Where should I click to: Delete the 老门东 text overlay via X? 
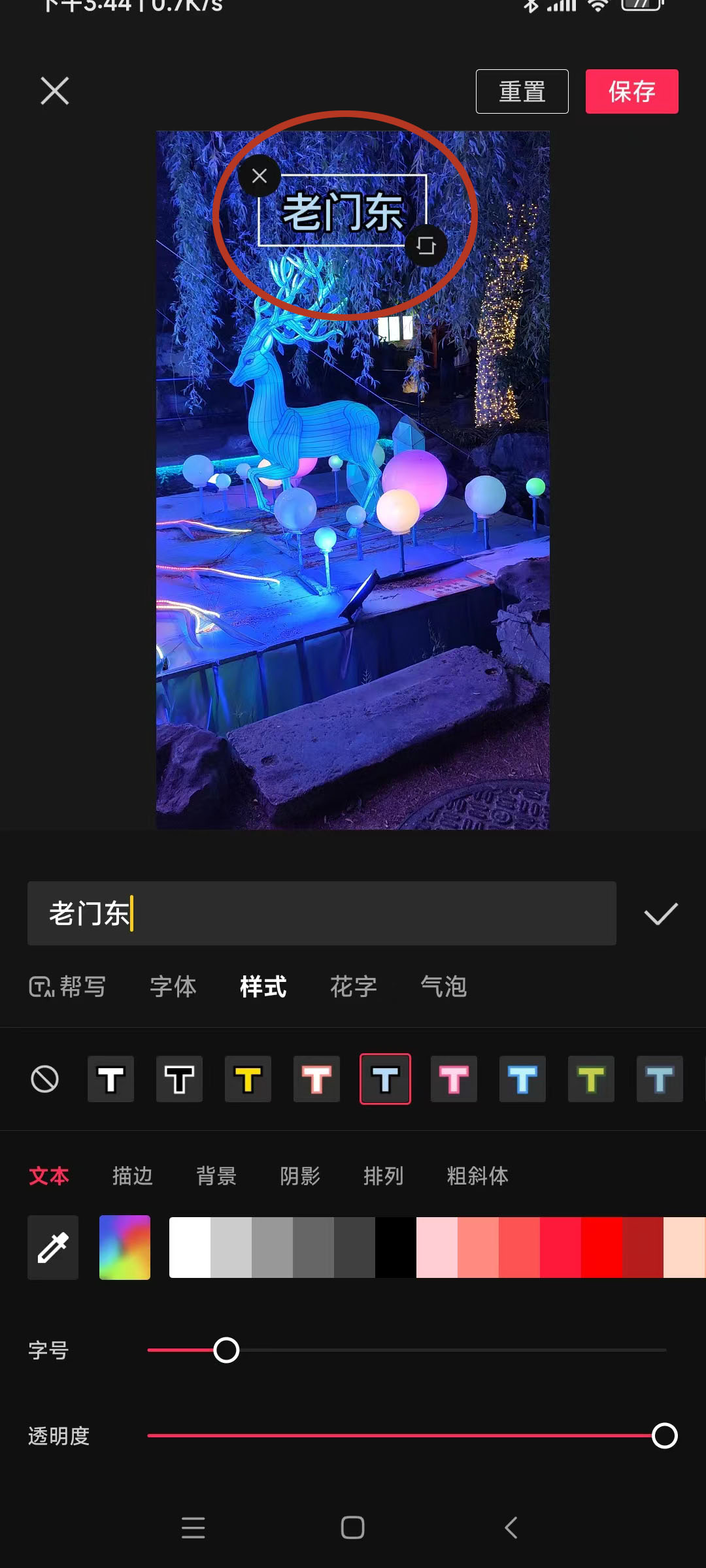click(259, 175)
